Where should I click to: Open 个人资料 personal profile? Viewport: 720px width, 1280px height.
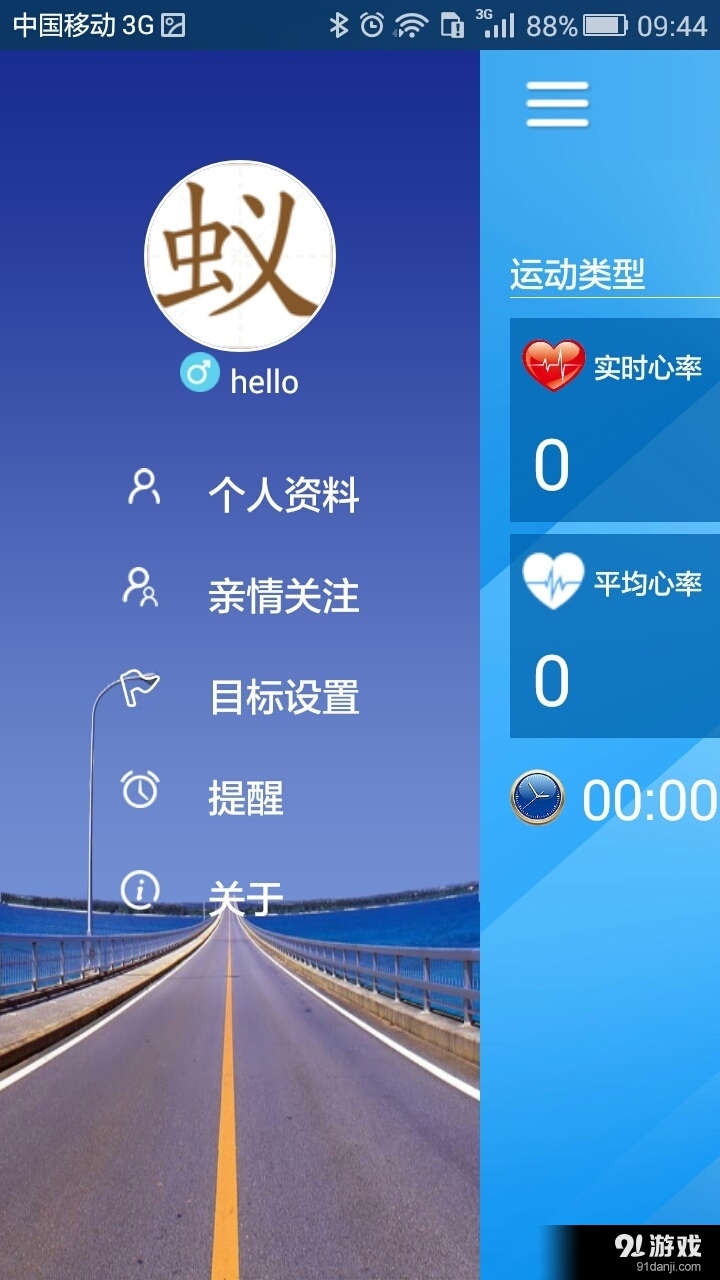[283, 495]
